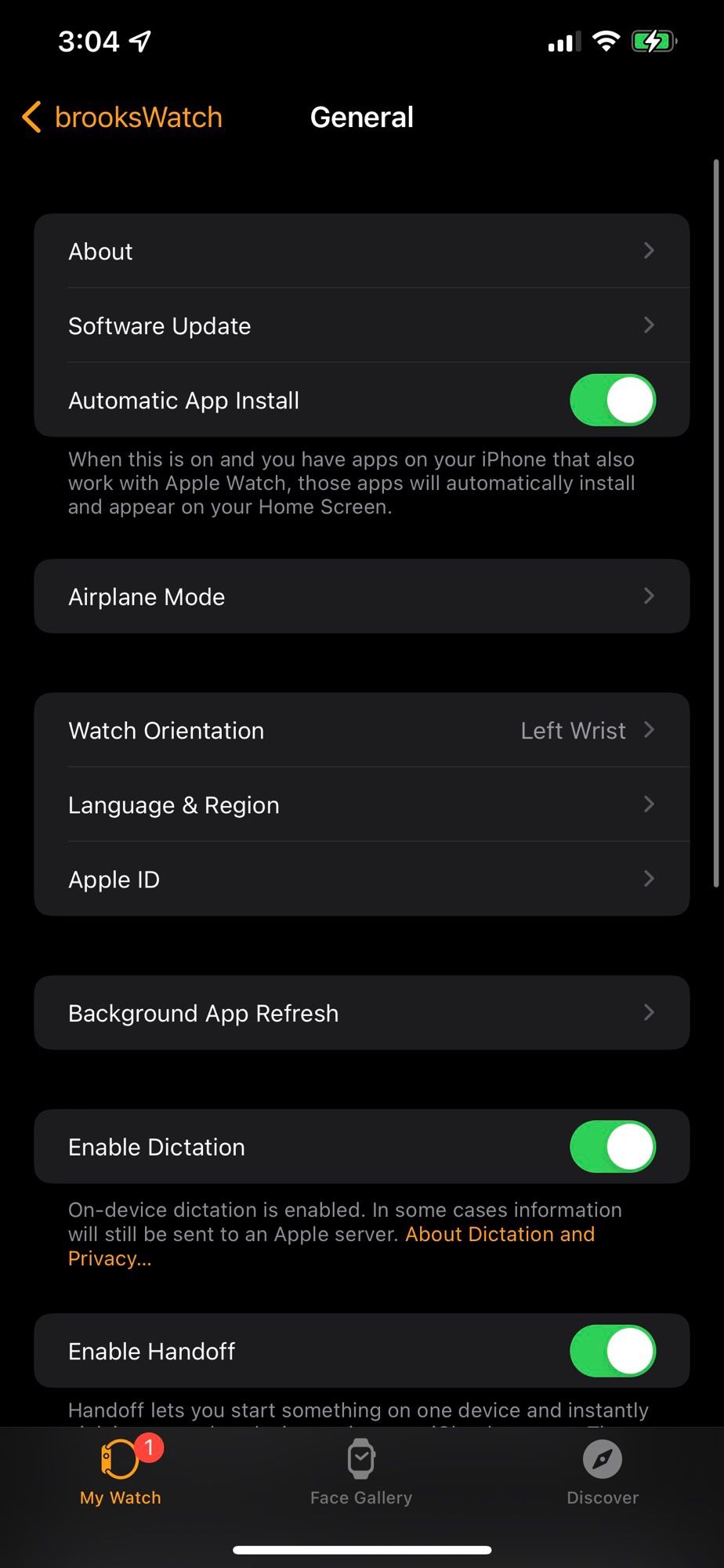Turn off Automatic App Install
Viewport: 724px width, 1568px height.
[612, 401]
